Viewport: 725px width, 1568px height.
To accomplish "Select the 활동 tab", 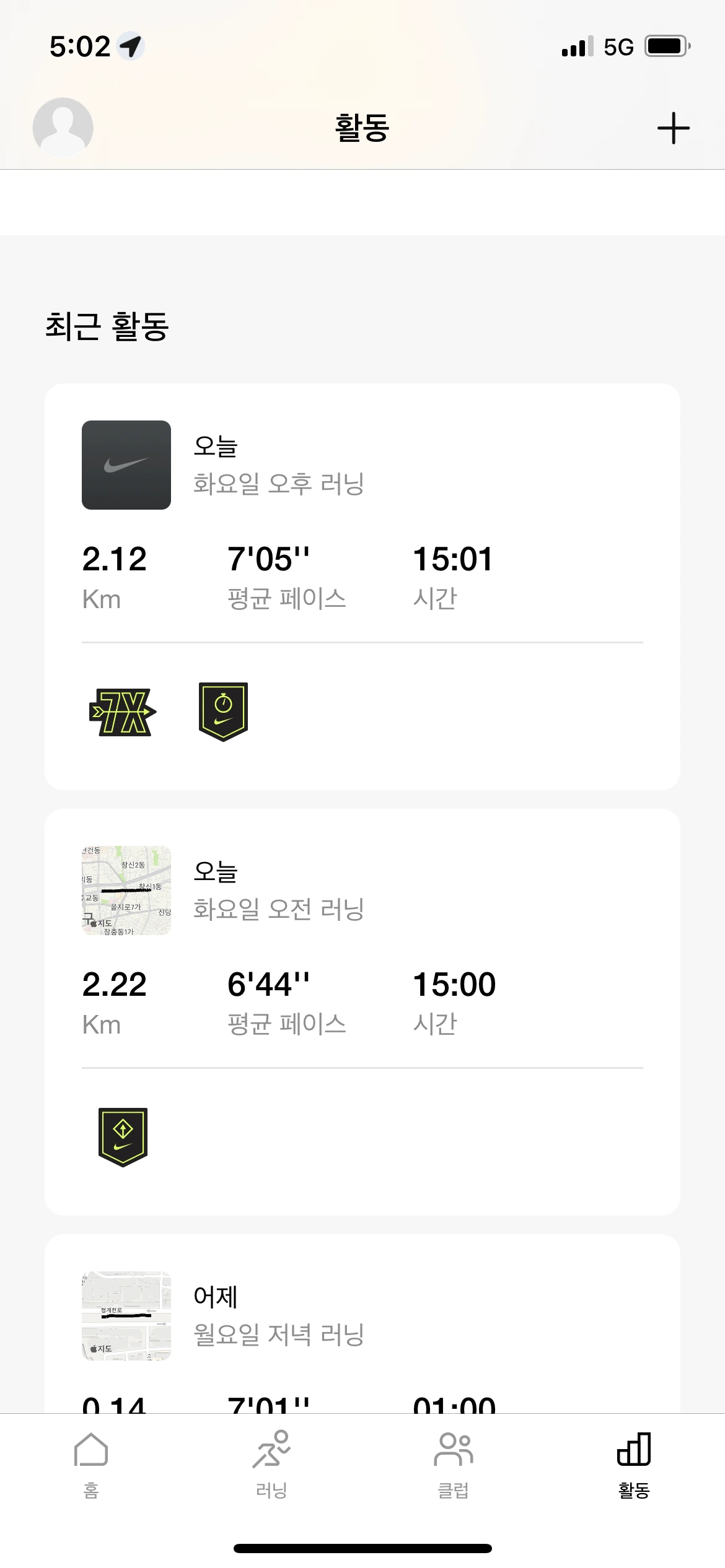I will click(633, 1464).
